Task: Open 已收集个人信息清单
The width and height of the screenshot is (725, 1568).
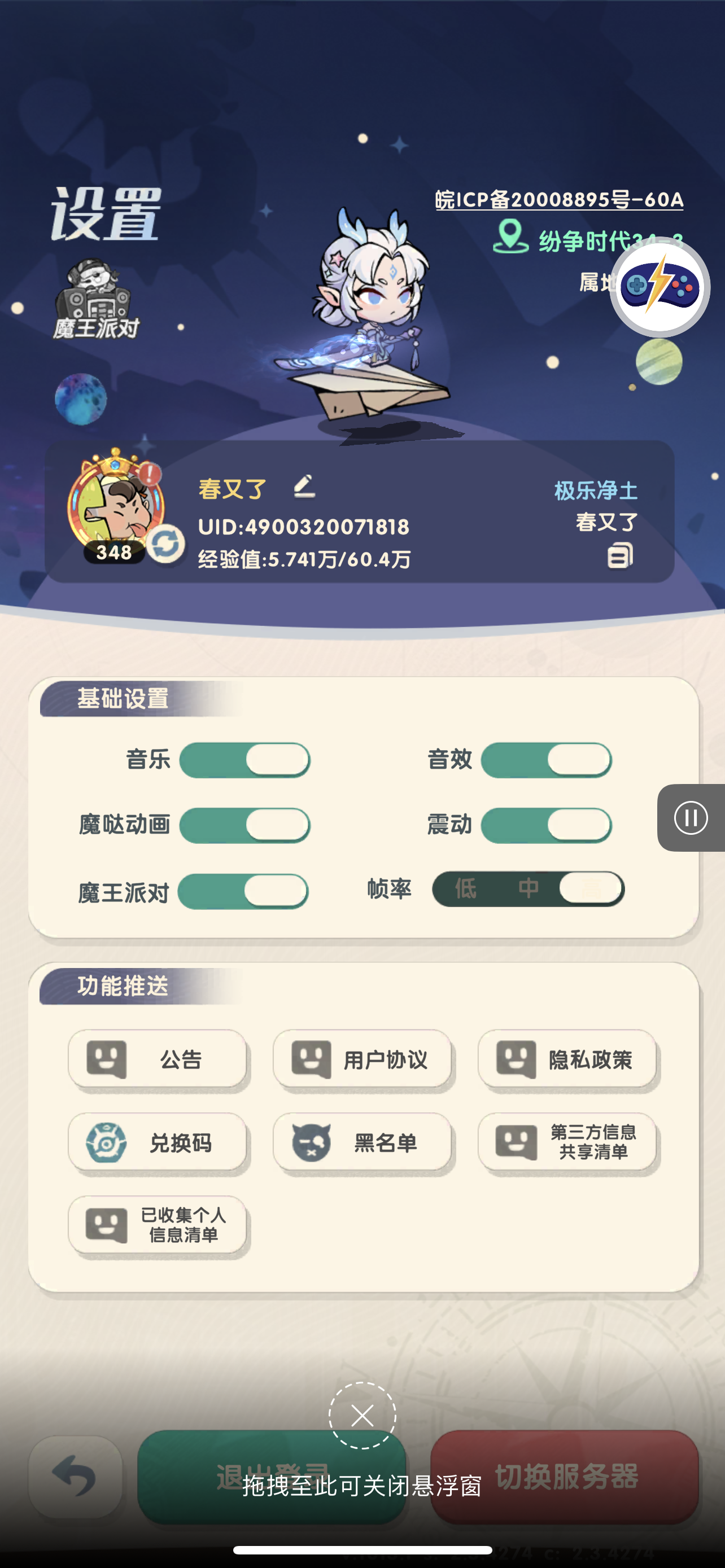Action: [157, 1225]
